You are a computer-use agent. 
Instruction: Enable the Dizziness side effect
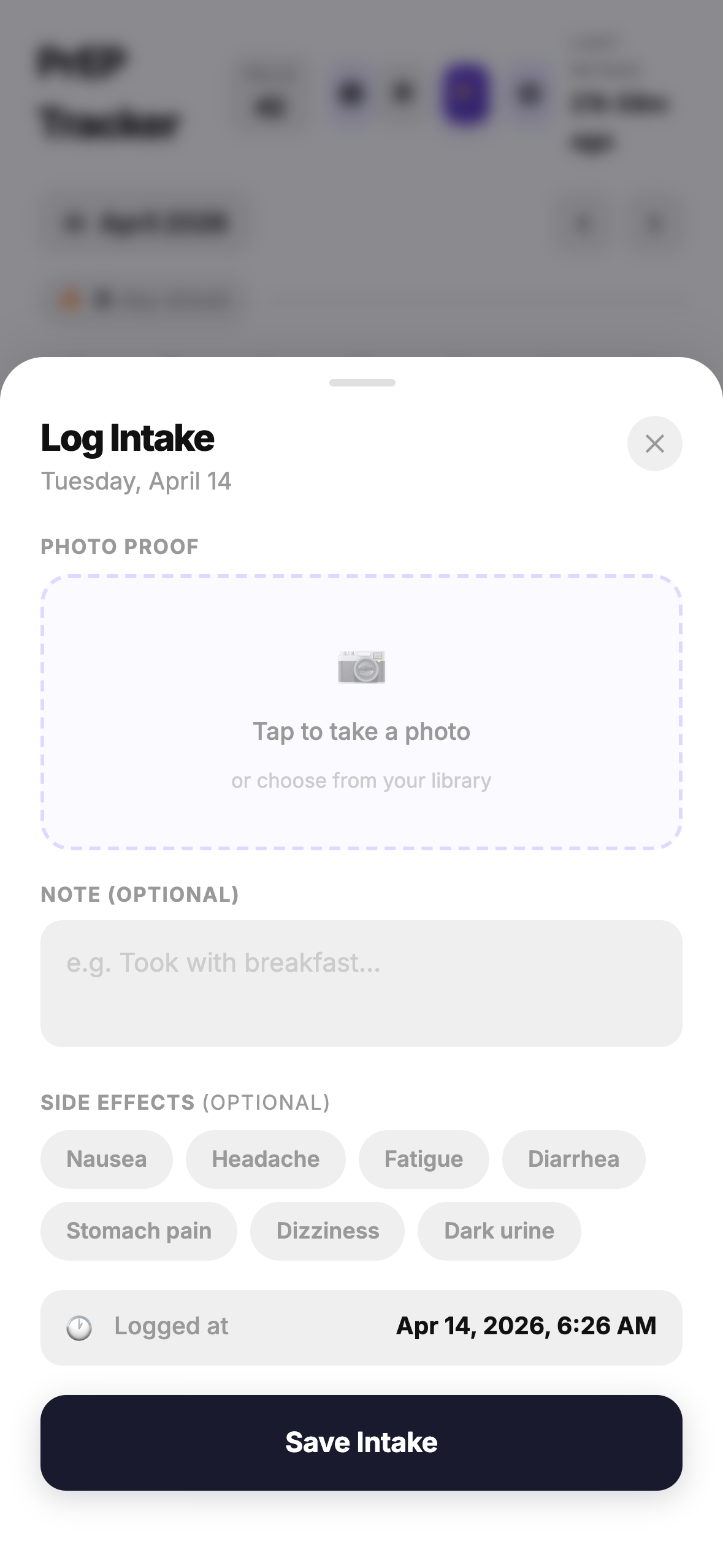[327, 1231]
